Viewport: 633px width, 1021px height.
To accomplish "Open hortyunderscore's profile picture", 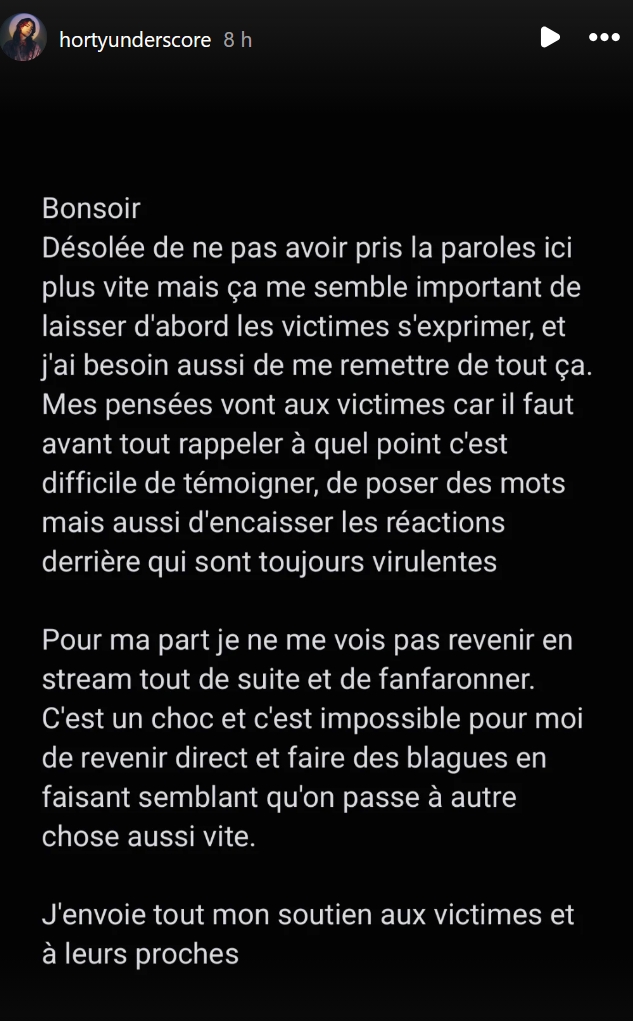I will [x=24, y=39].
